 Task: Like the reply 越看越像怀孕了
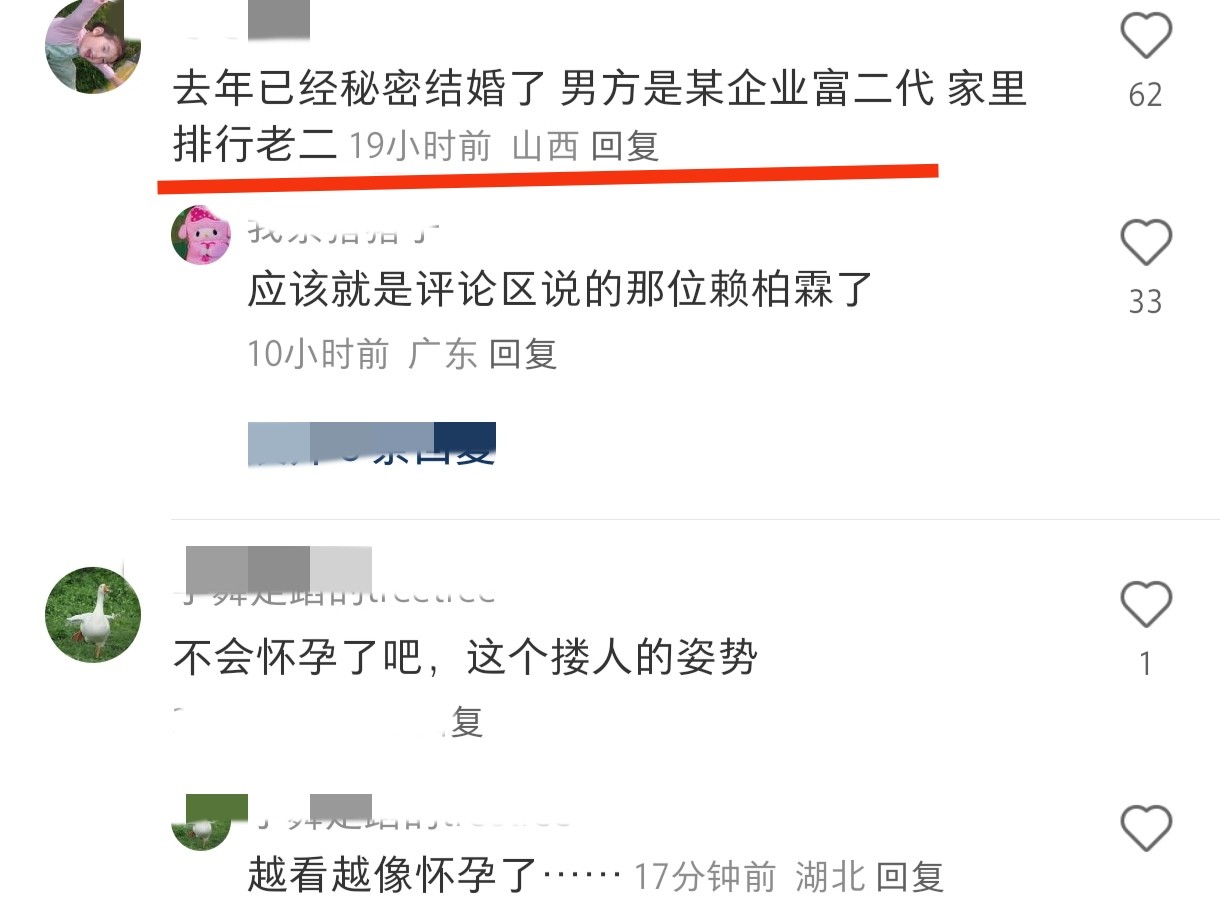click(1145, 829)
